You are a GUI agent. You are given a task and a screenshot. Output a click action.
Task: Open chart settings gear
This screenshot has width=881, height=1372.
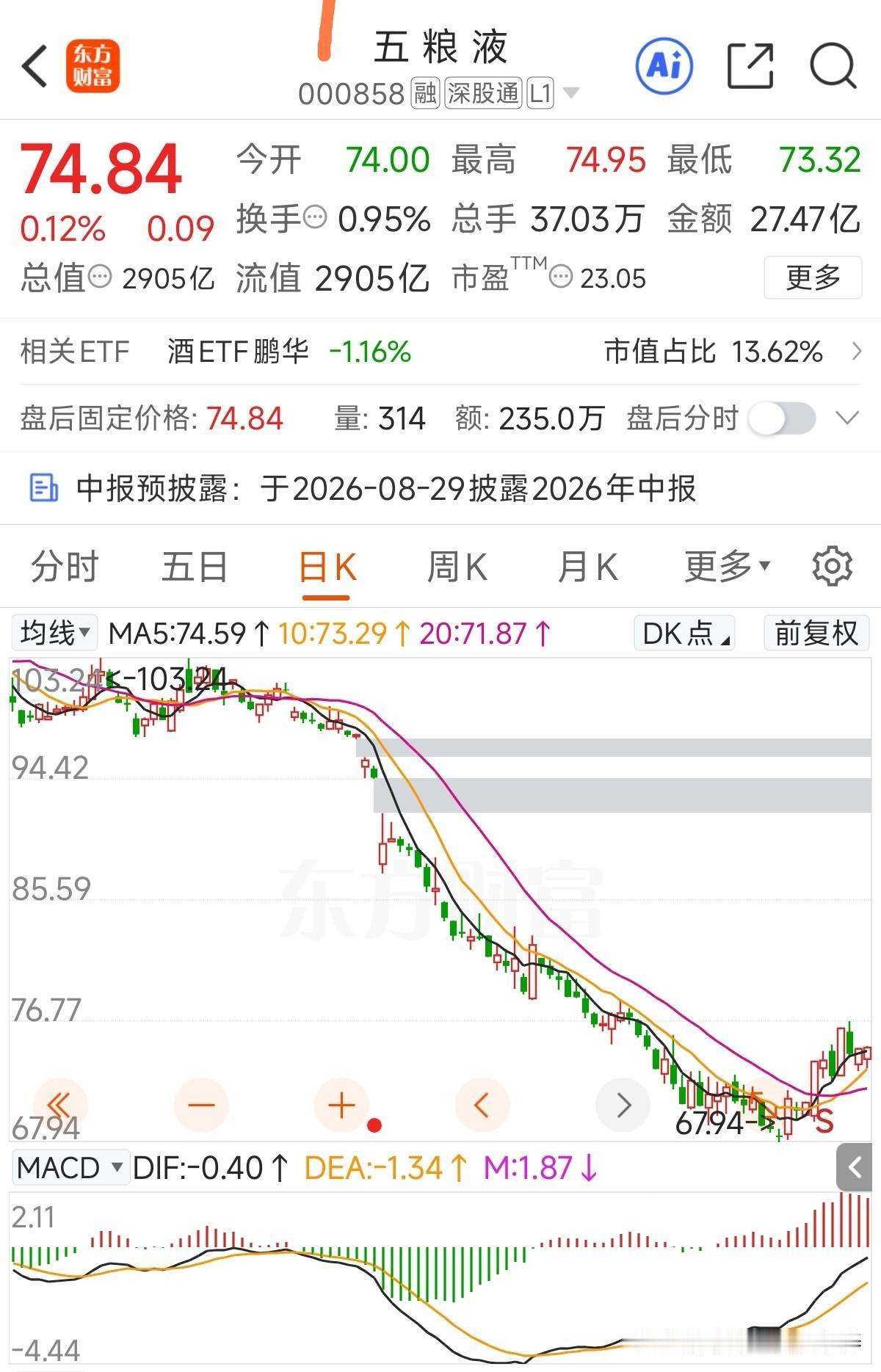(832, 566)
